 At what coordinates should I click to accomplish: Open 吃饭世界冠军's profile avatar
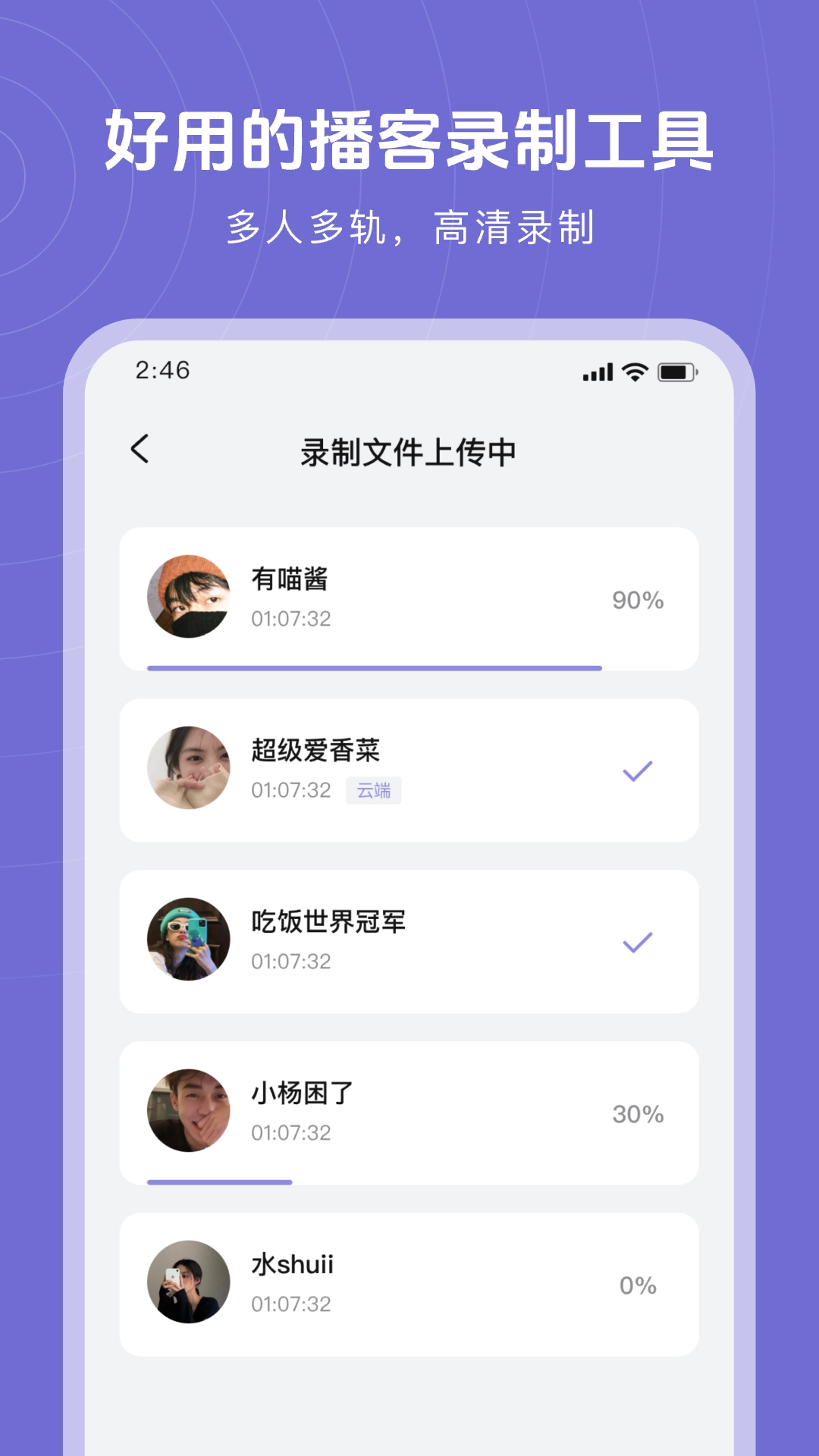click(189, 940)
